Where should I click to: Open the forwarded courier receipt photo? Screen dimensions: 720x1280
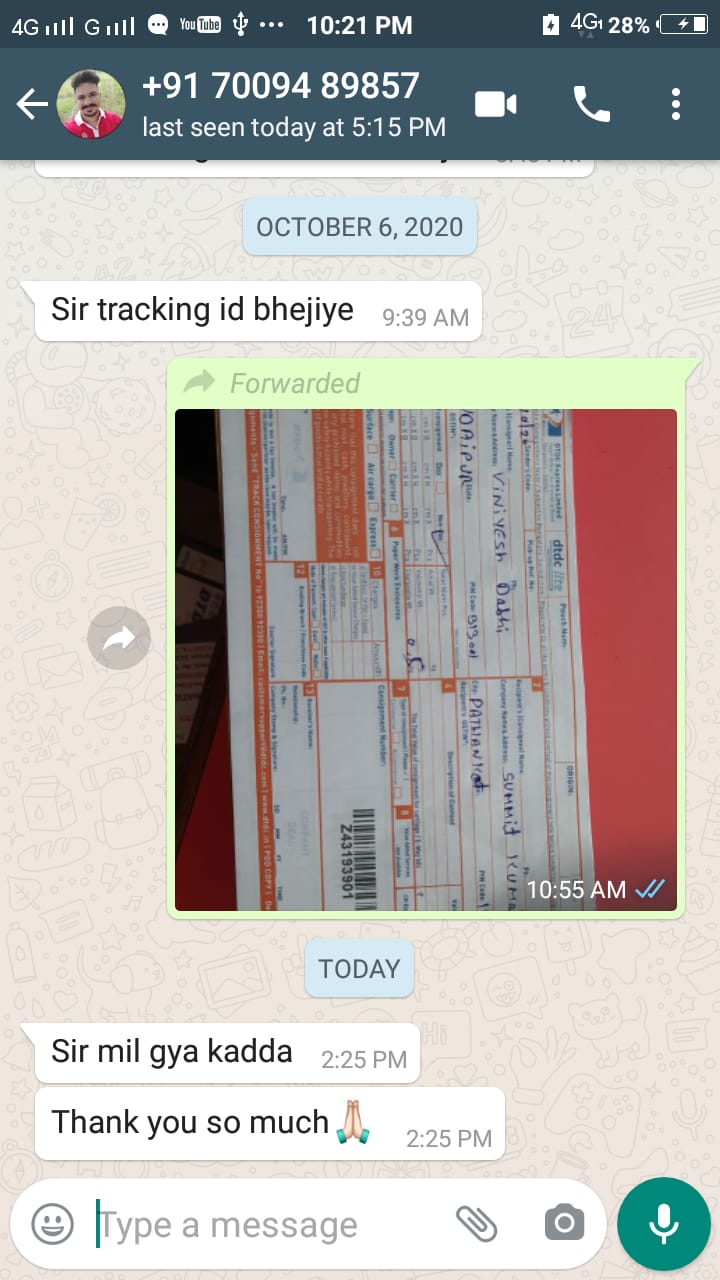[x=426, y=660]
